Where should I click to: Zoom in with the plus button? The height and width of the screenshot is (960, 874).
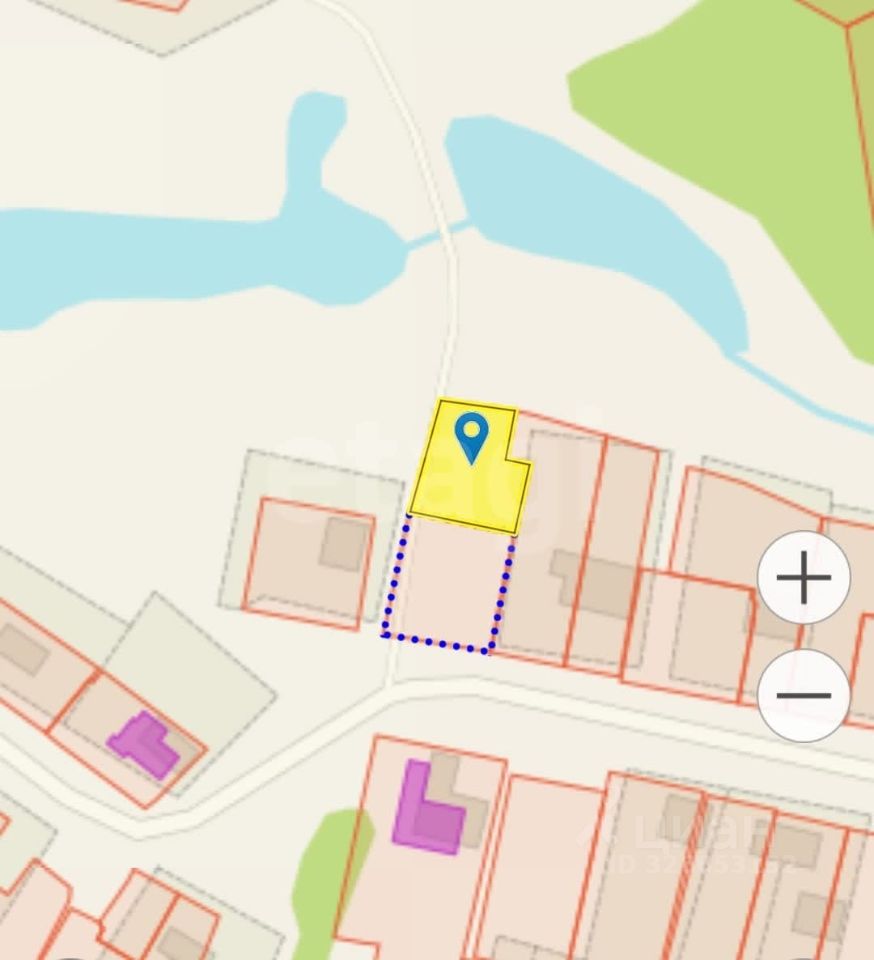[804, 578]
